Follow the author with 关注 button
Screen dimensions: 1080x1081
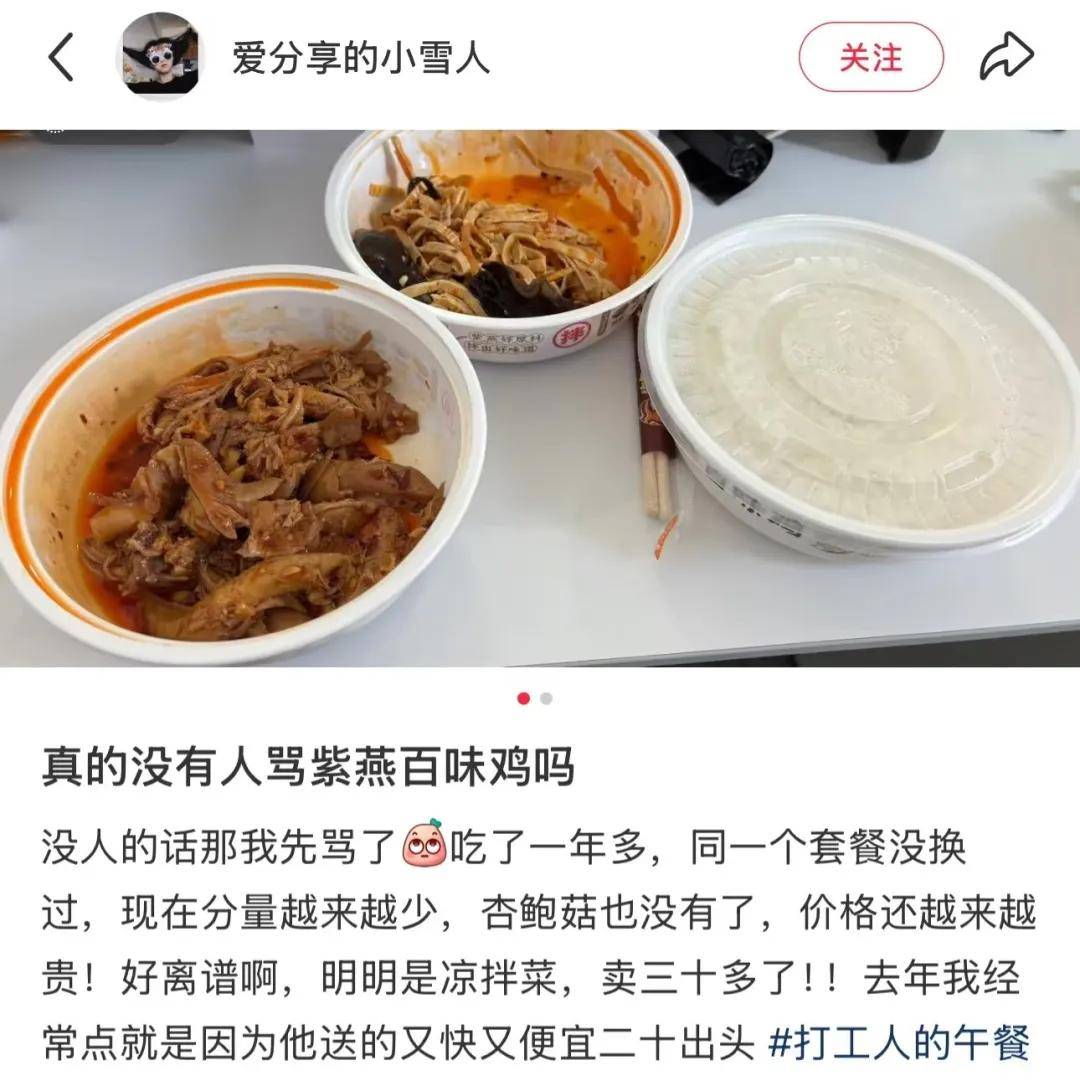(870, 58)
